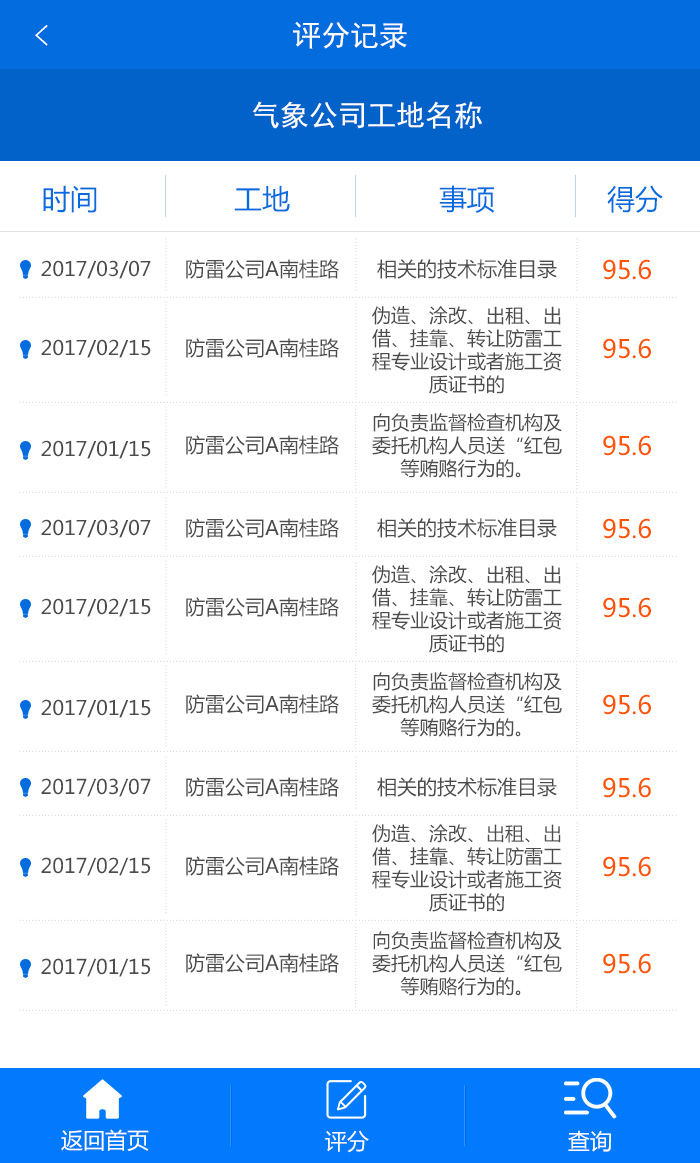The width and height of the screenshot is (700, 1163).
Task: Return to home via 返回首页
Action: pyautogui.click(x=104, y=1115)
